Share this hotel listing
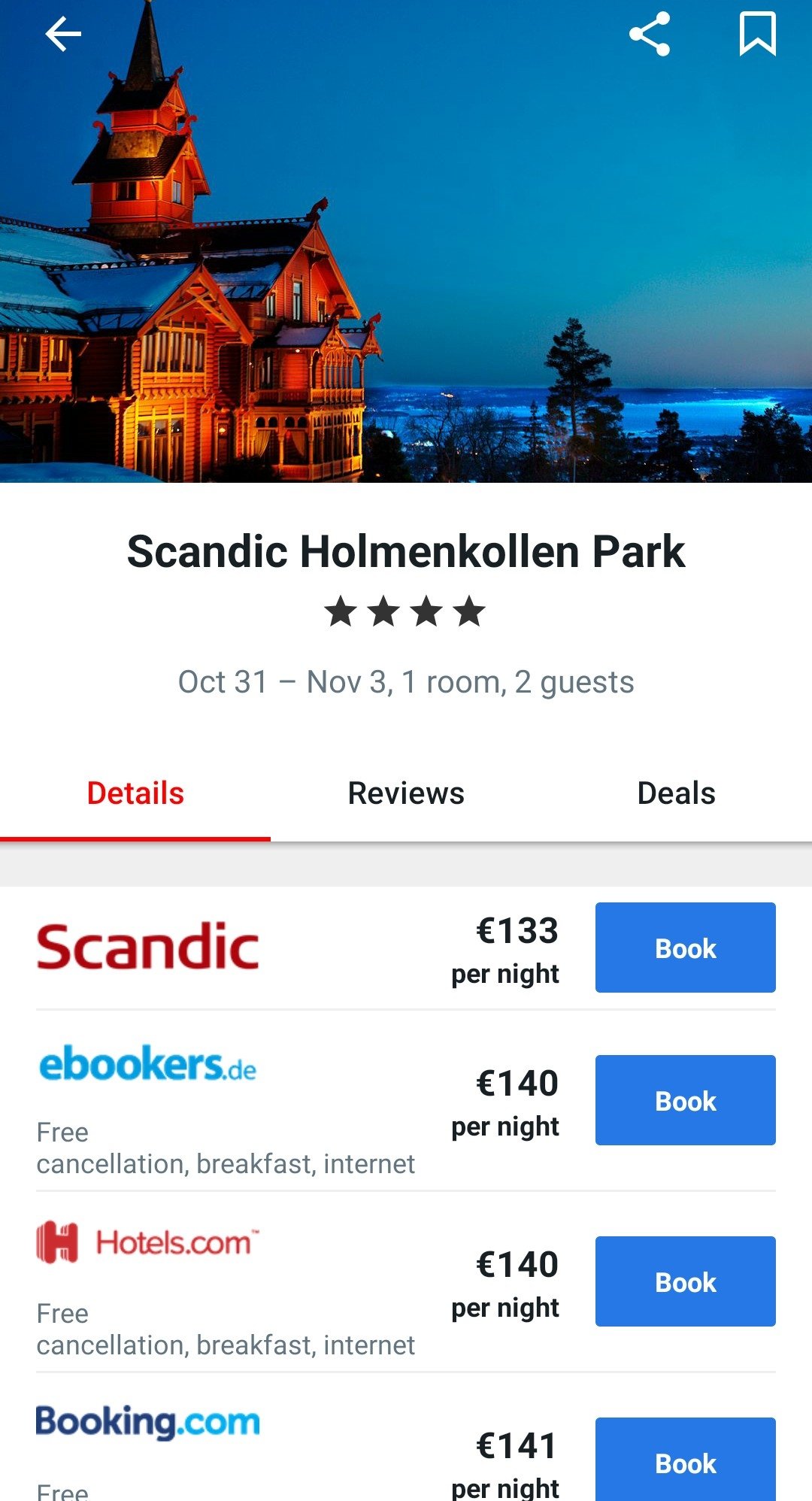812x1501 pixels. [650, 35]
